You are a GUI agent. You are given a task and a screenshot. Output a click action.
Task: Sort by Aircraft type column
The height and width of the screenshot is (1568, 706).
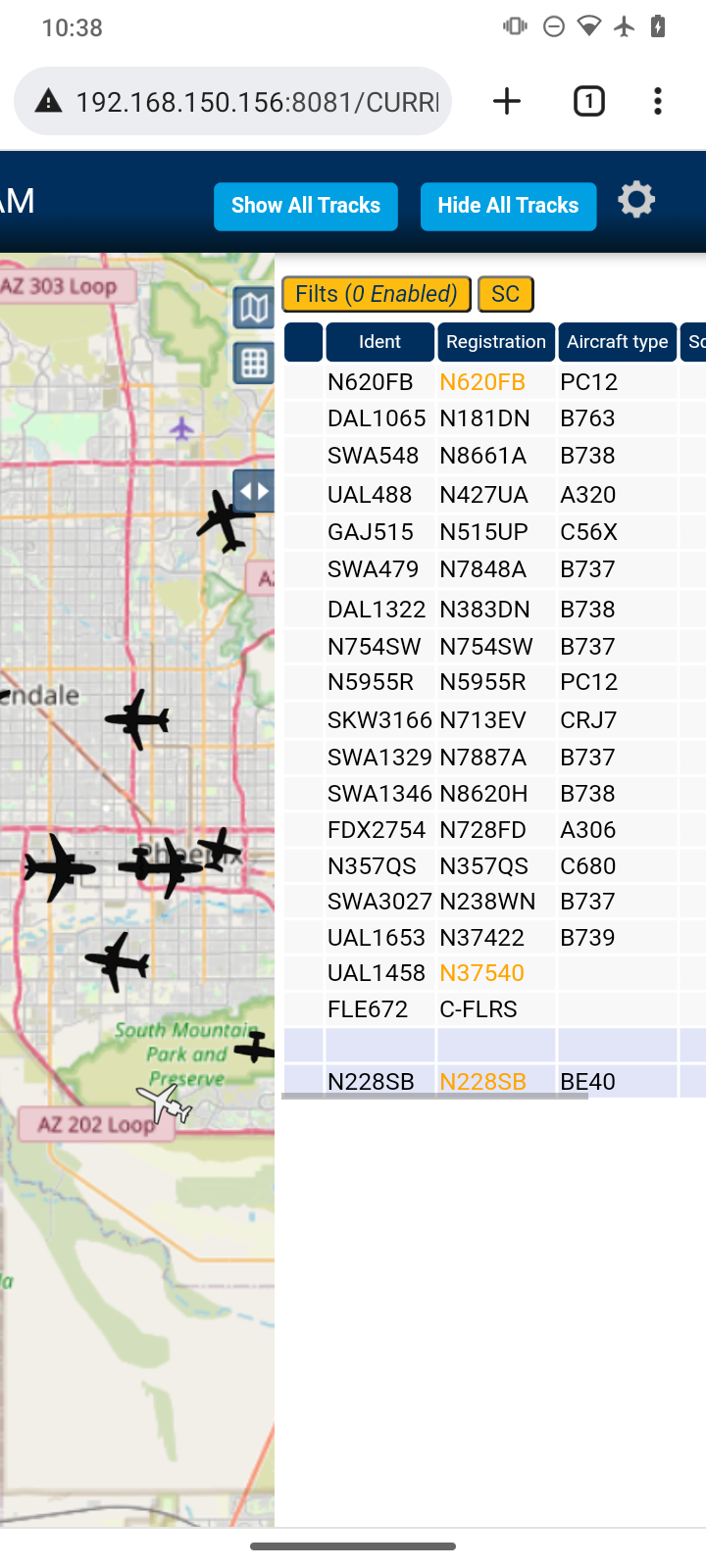(618, 342)
